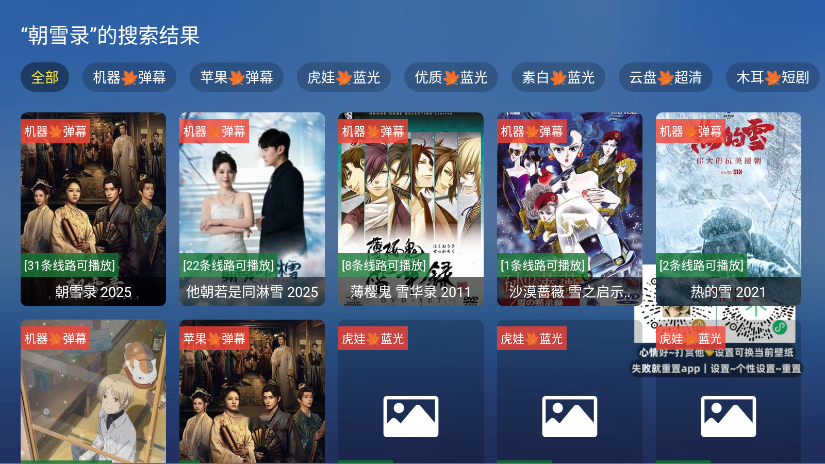Filter by 素白蓝光 source
Image resolution: width=825 pixels, height=464 pixels.
coord(557,78)
